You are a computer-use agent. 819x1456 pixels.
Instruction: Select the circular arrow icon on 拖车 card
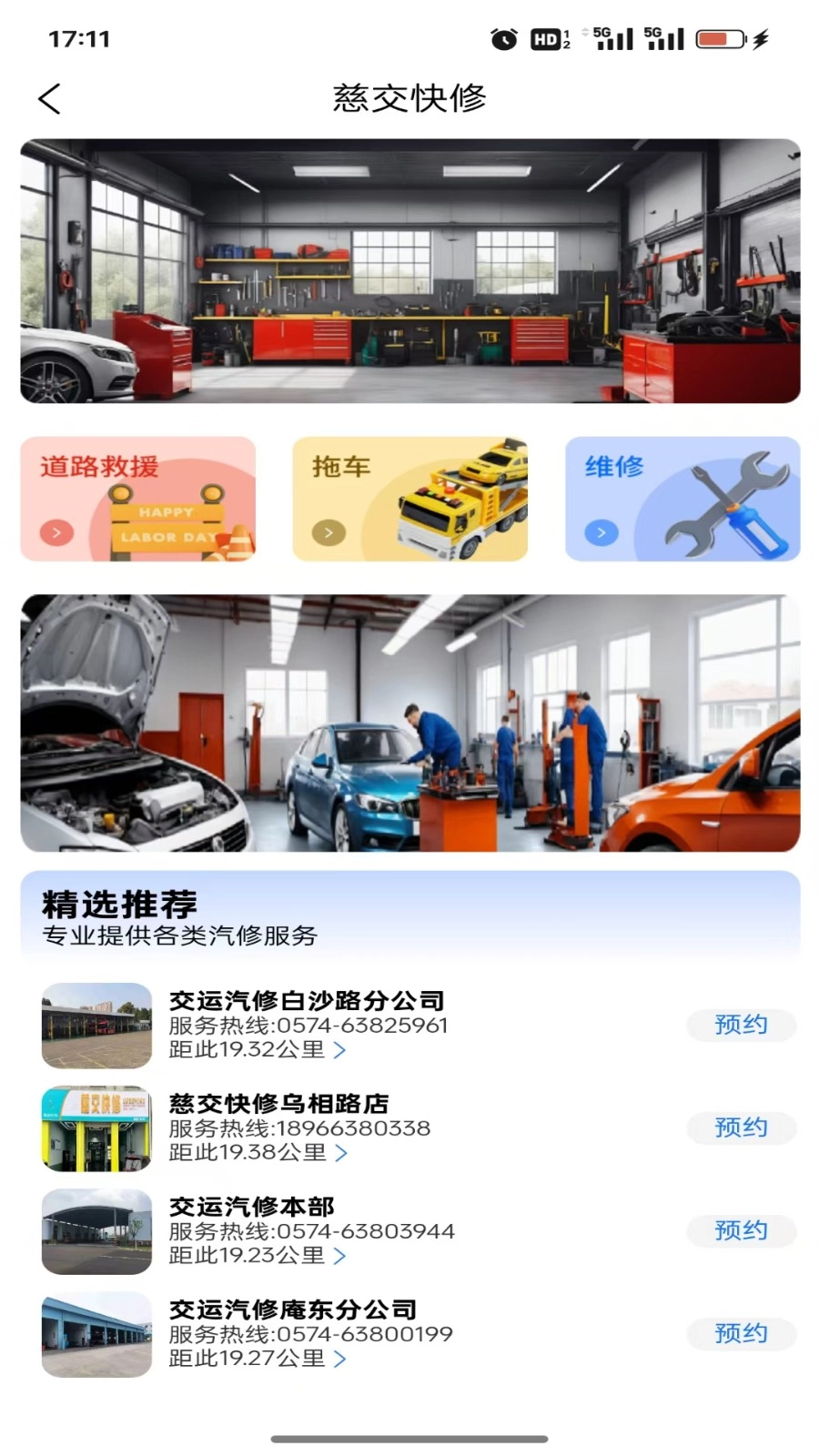point(329,531)
